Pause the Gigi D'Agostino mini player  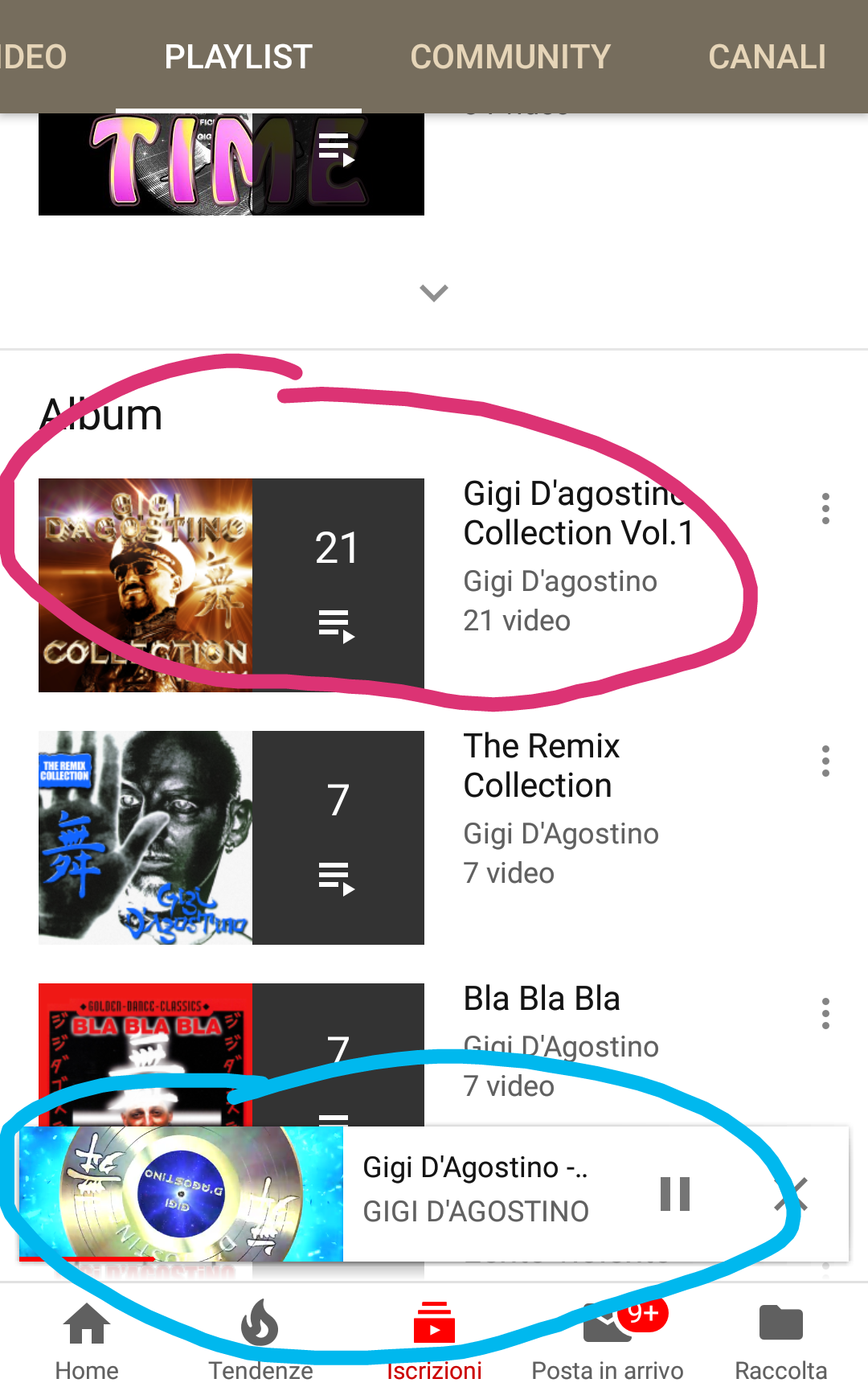675,1194
